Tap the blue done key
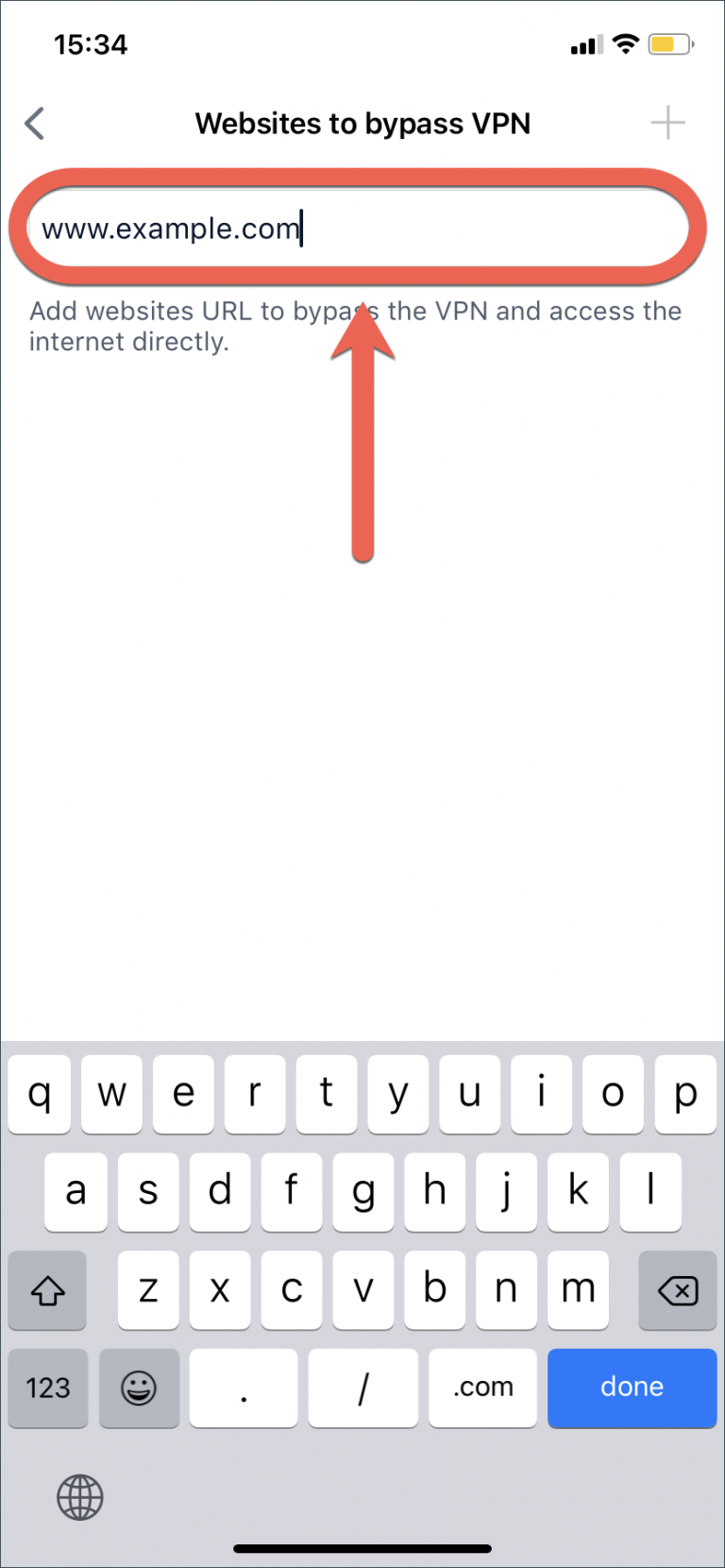Image resolution: width=725 pixels, height=1568 pixels. (x=632, y=1387)
